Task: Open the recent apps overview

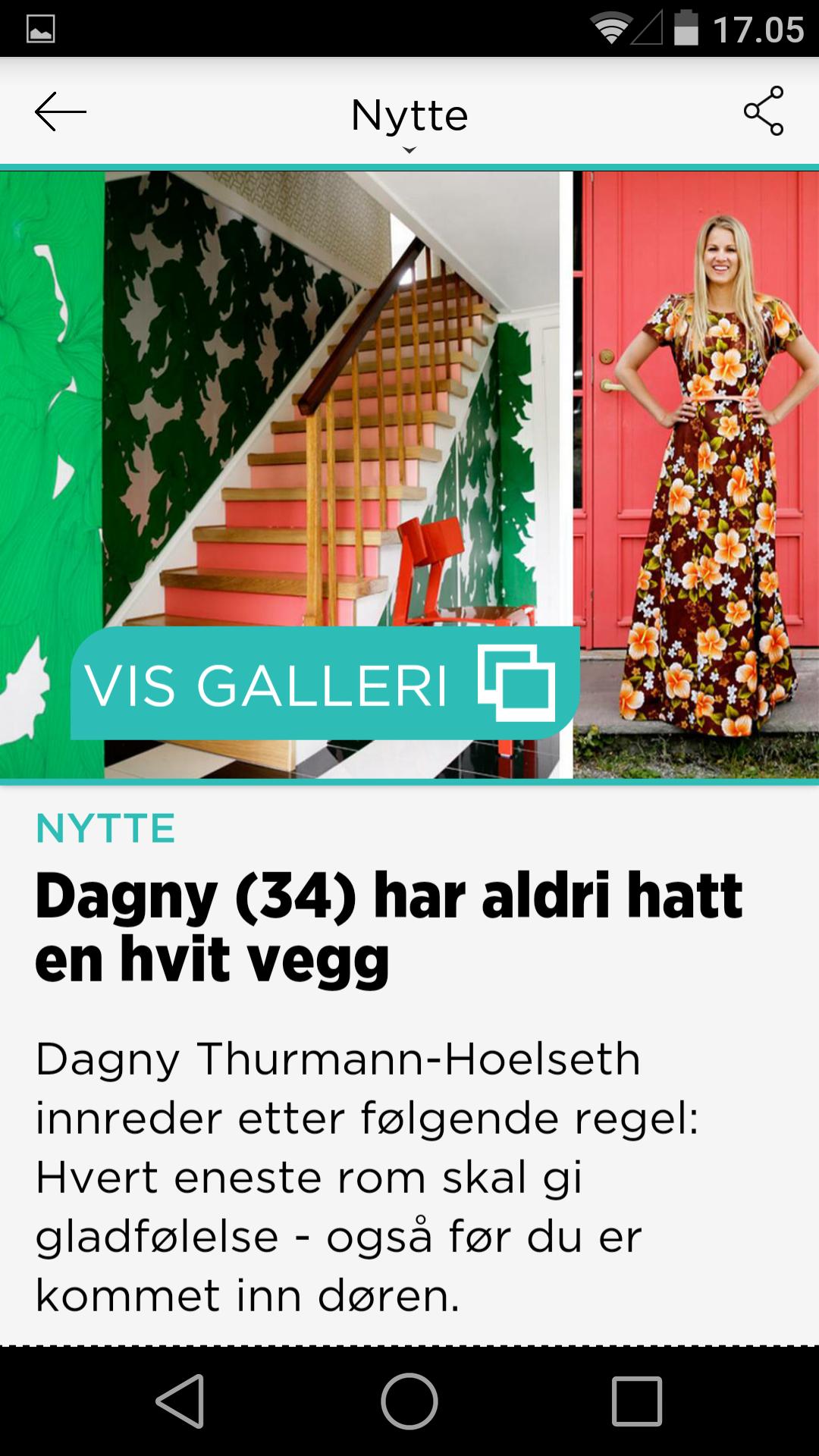Action: [637, 1401]
